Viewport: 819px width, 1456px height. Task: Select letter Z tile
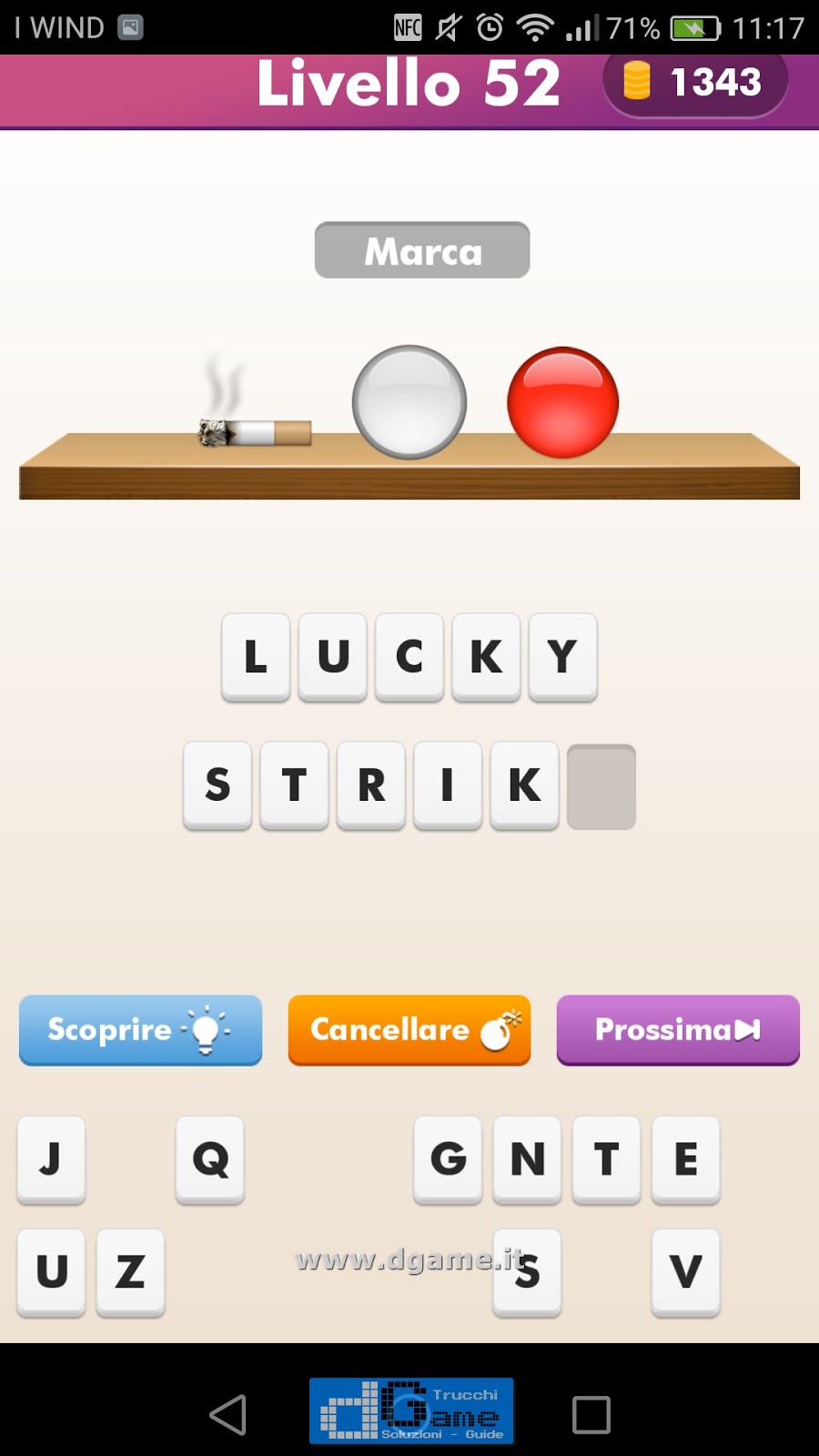[x=130, y=1270]
